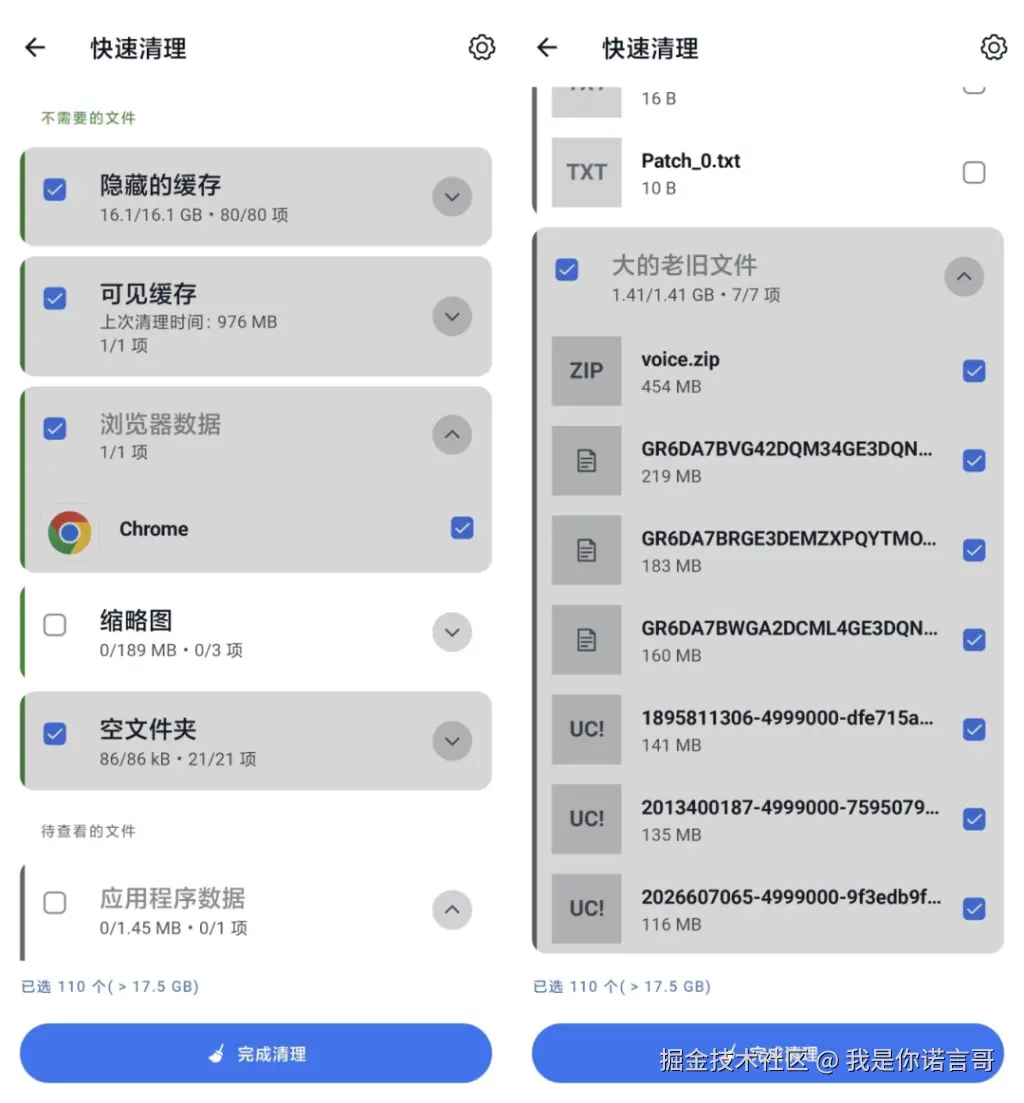Expand the 空文件夹 section
The width and height of the screenshot is (1024, 1103).
[451, 741]
